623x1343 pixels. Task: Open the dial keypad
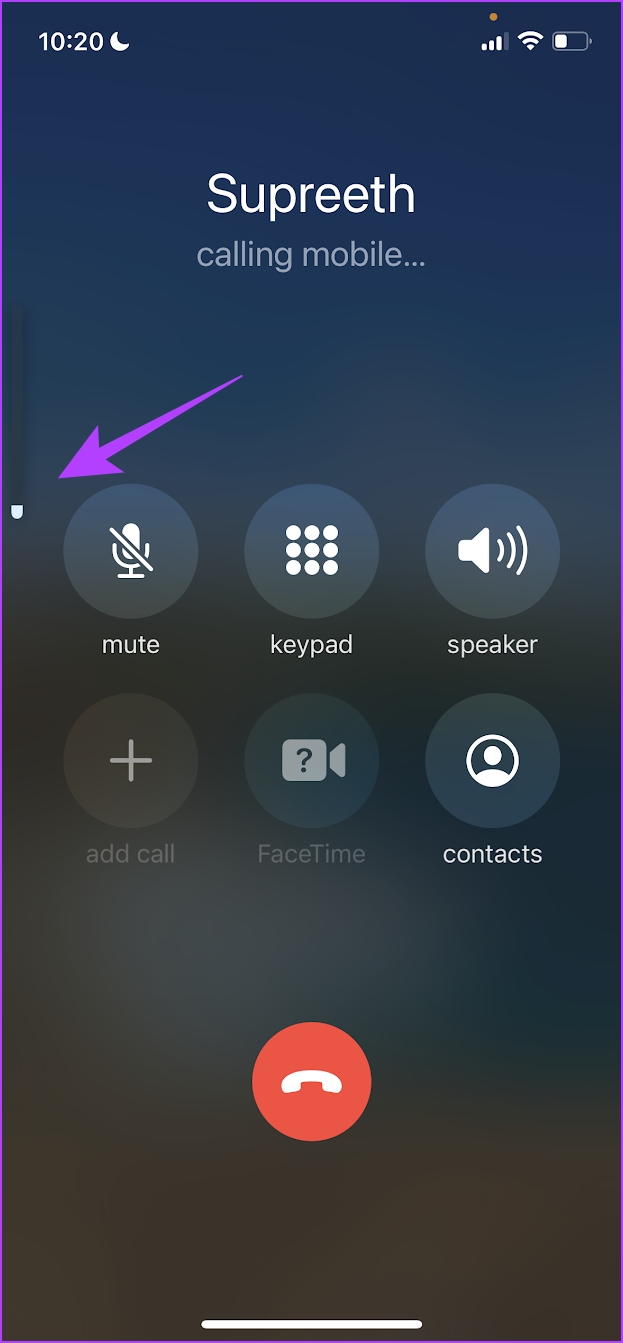312,551
